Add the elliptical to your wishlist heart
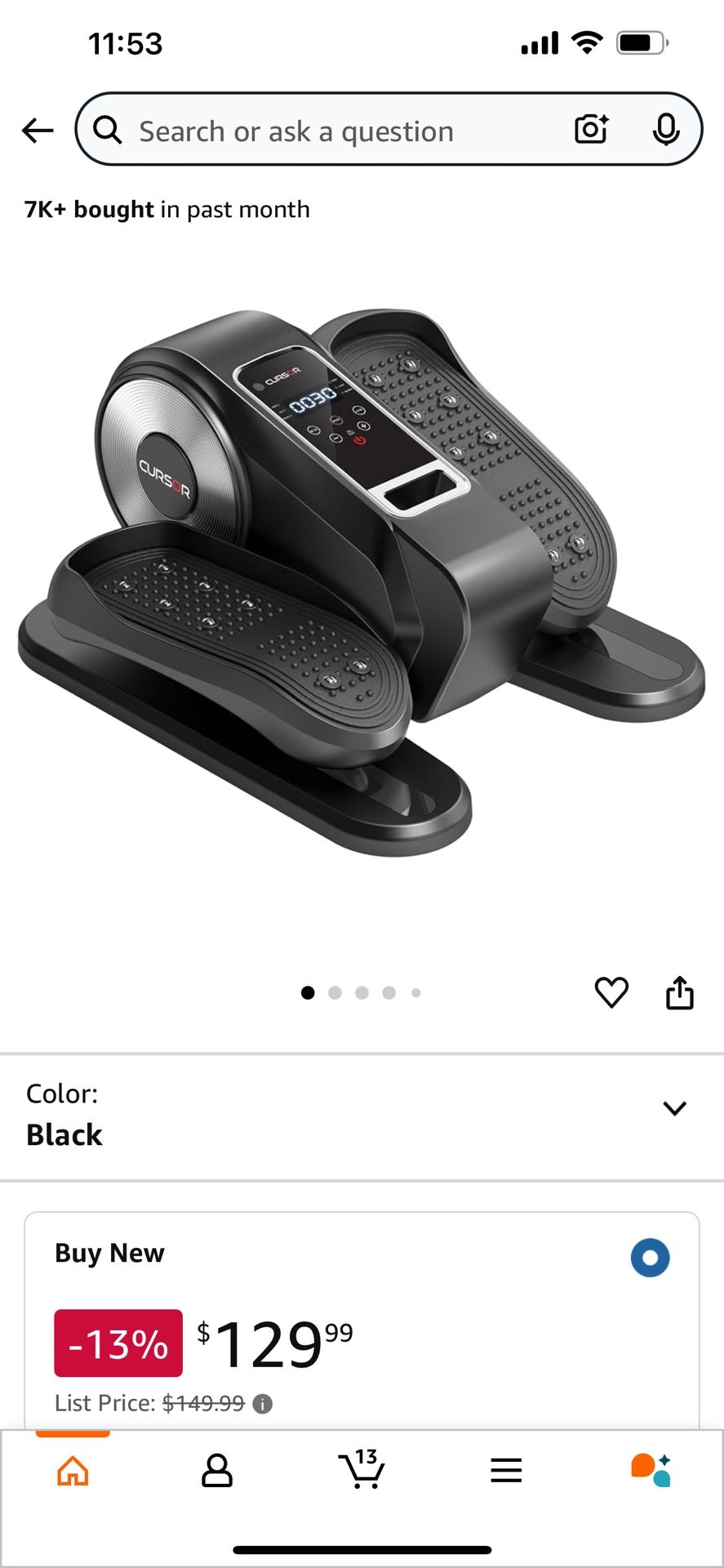724x1568 pixels. coord(611,992)
